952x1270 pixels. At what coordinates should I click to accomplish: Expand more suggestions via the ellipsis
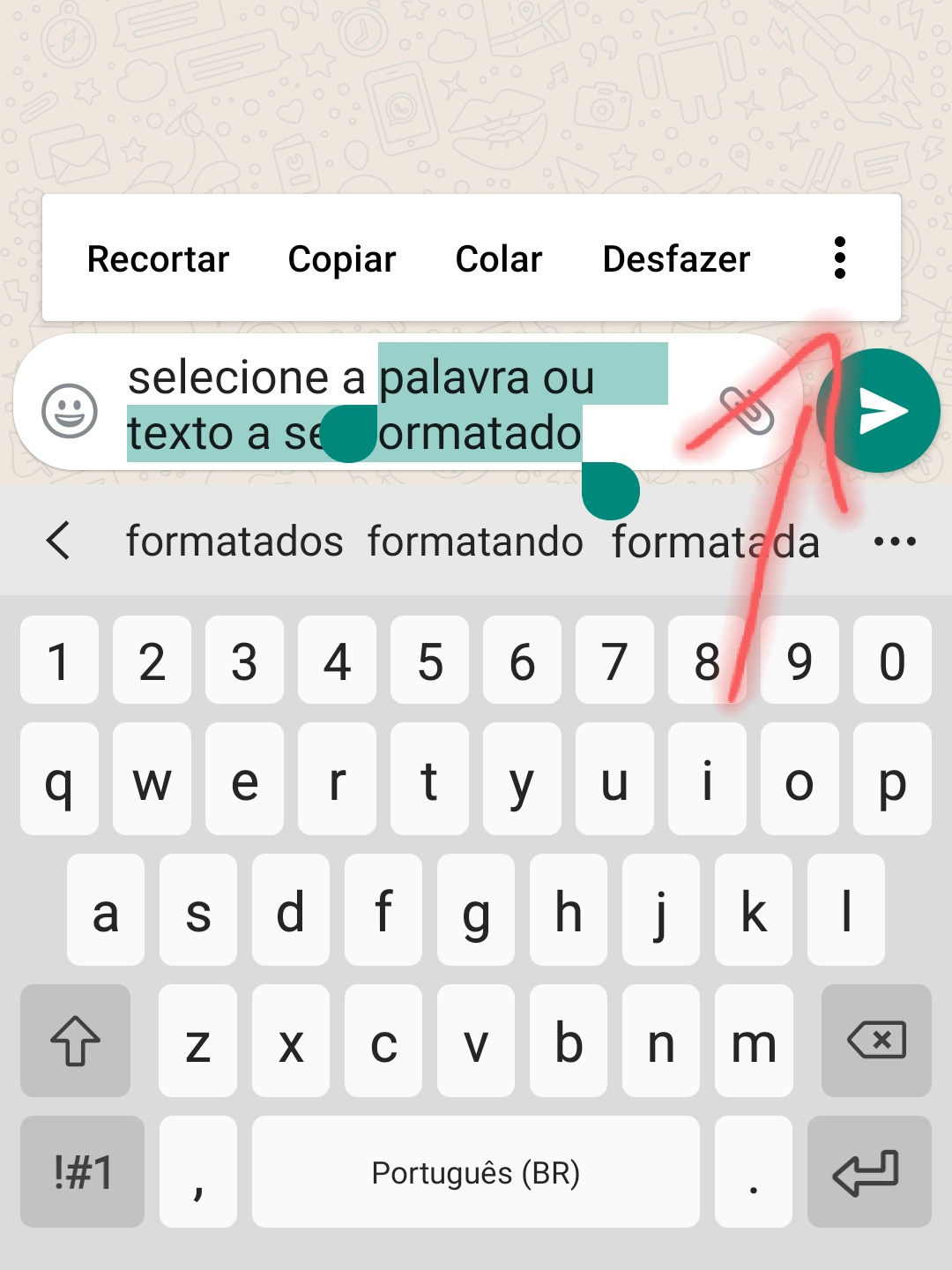(895, 541)
